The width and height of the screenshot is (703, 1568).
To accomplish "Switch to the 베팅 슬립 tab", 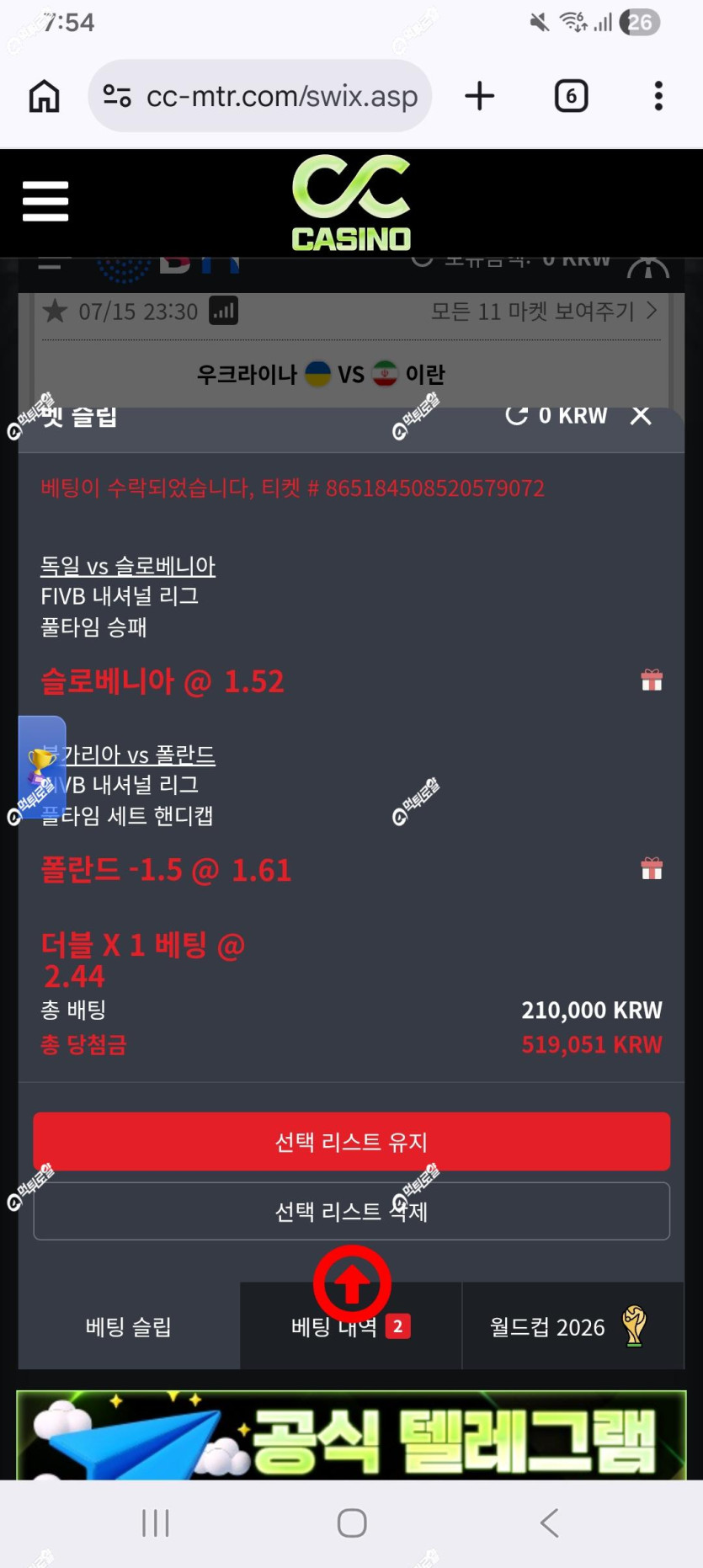I will coord(129,1326).
